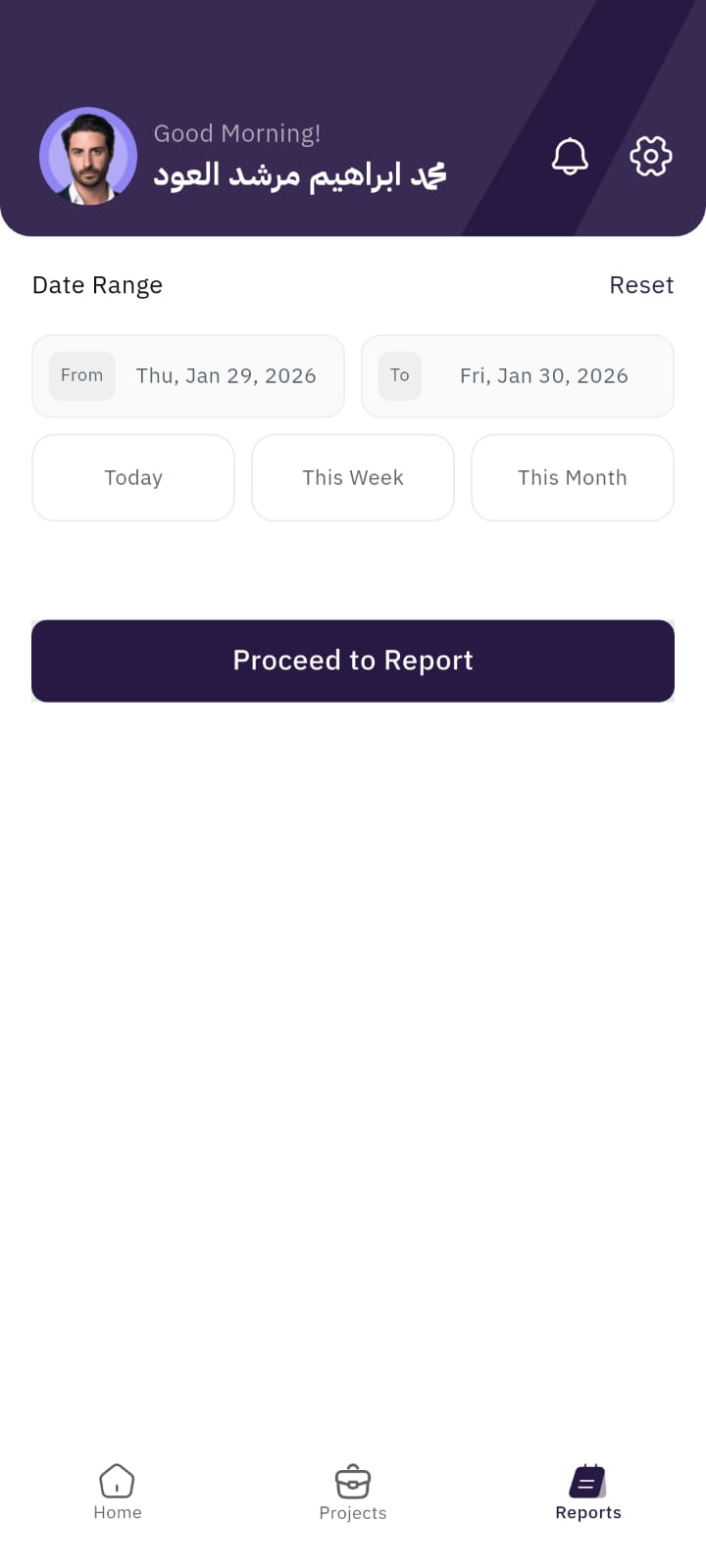Expand the Date Range section
This screenshot has width=706, height=1568.
coord(96,285)
